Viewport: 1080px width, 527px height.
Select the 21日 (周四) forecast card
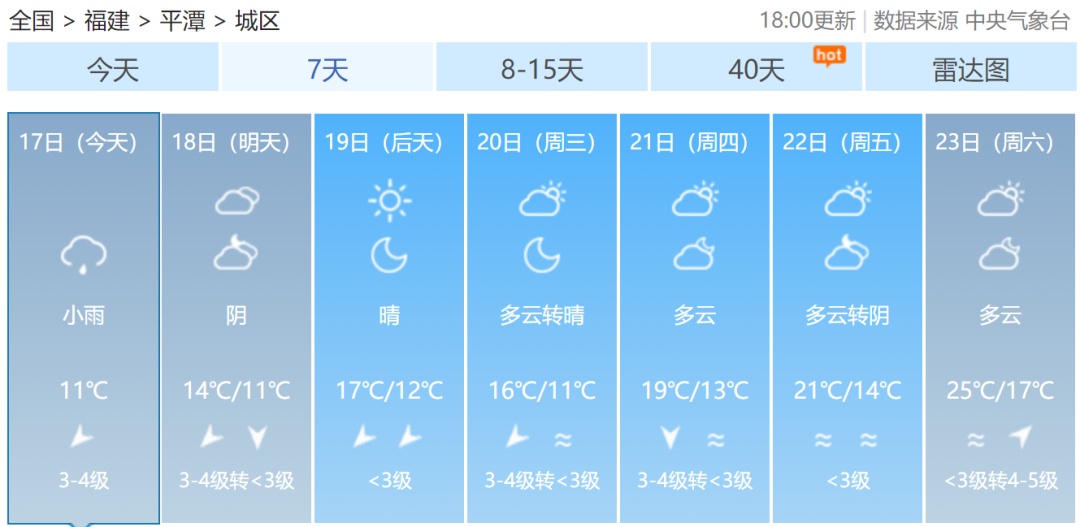(x=695, y=317)
